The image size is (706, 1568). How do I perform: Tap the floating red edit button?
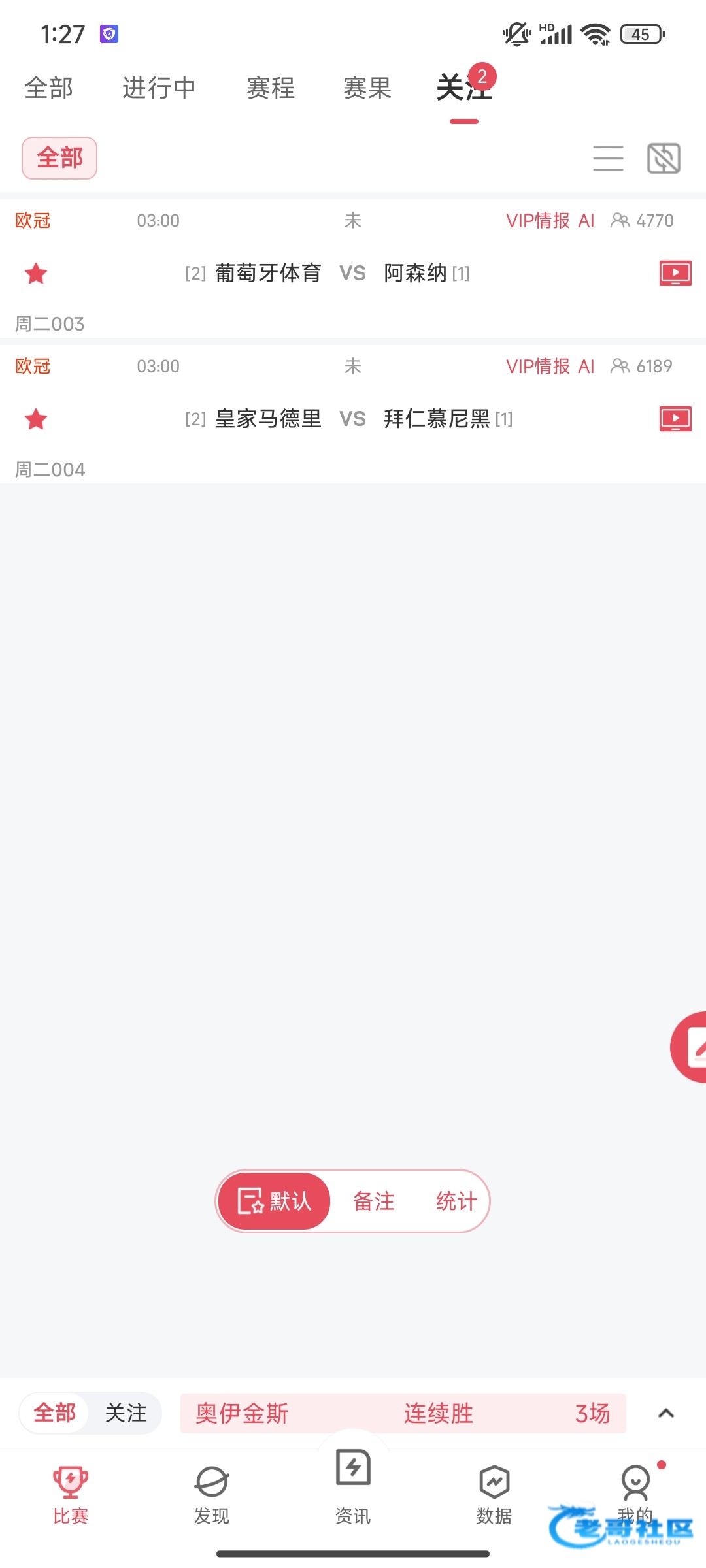(690, 1047)
